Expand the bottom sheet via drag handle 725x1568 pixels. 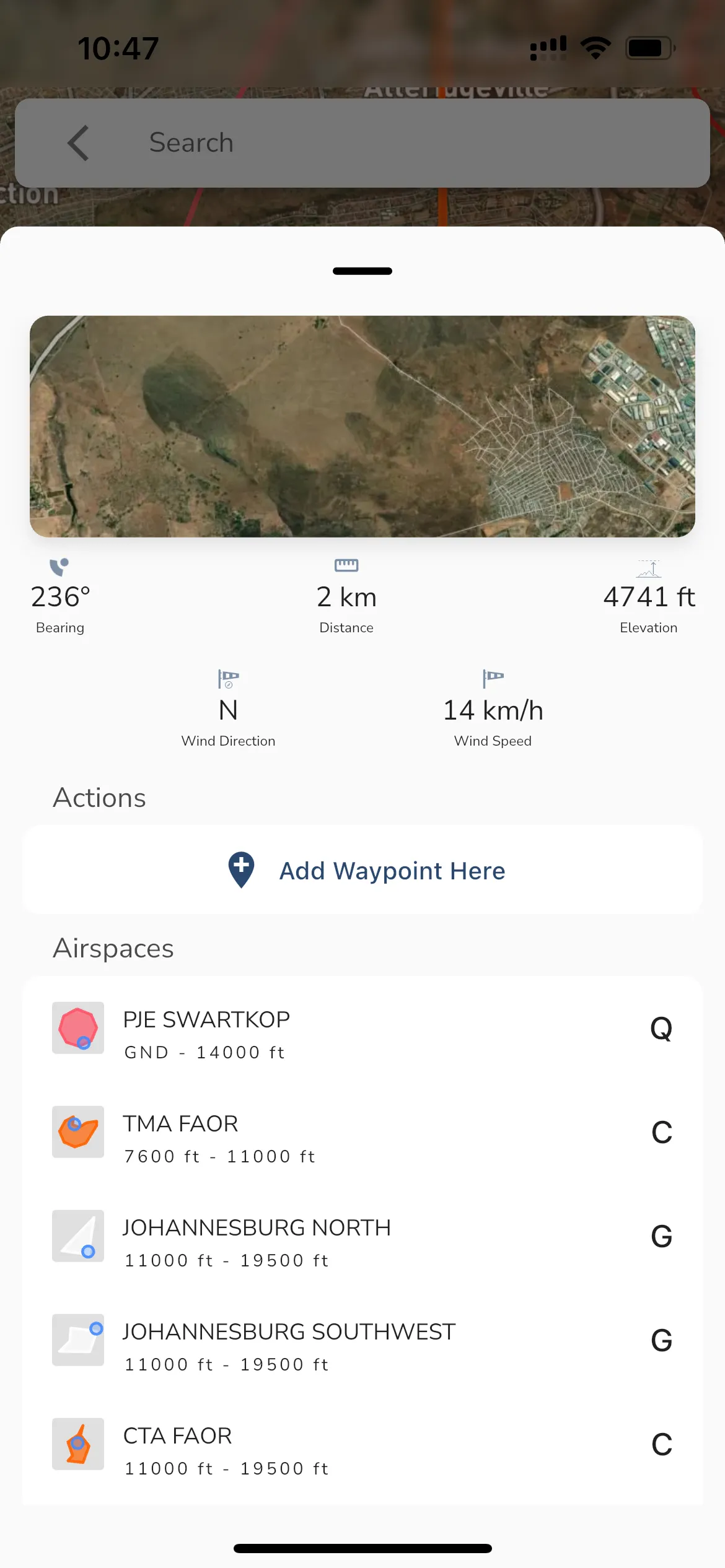(x=362, y=271)
